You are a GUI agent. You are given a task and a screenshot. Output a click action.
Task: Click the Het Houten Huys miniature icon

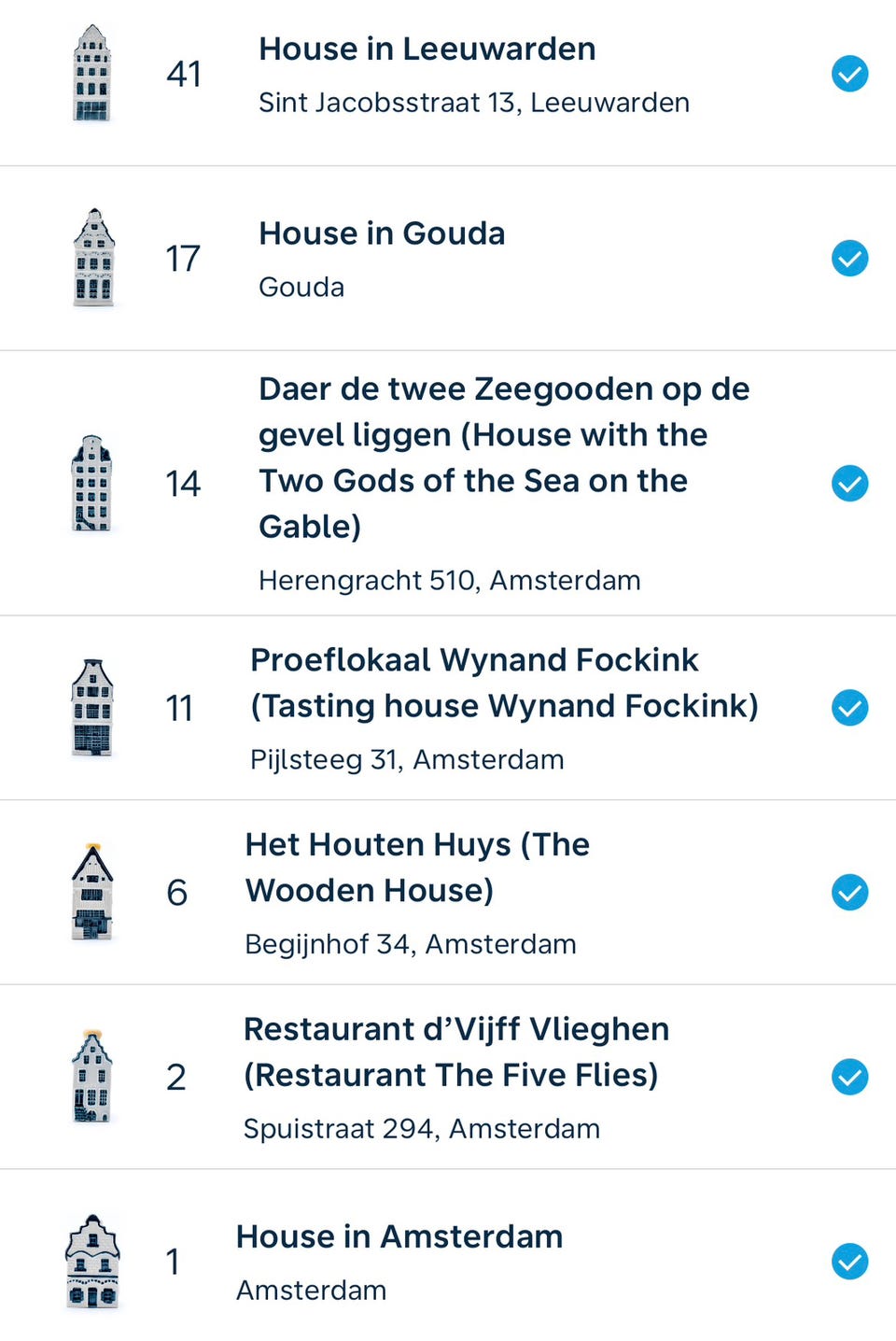point(92,892)
